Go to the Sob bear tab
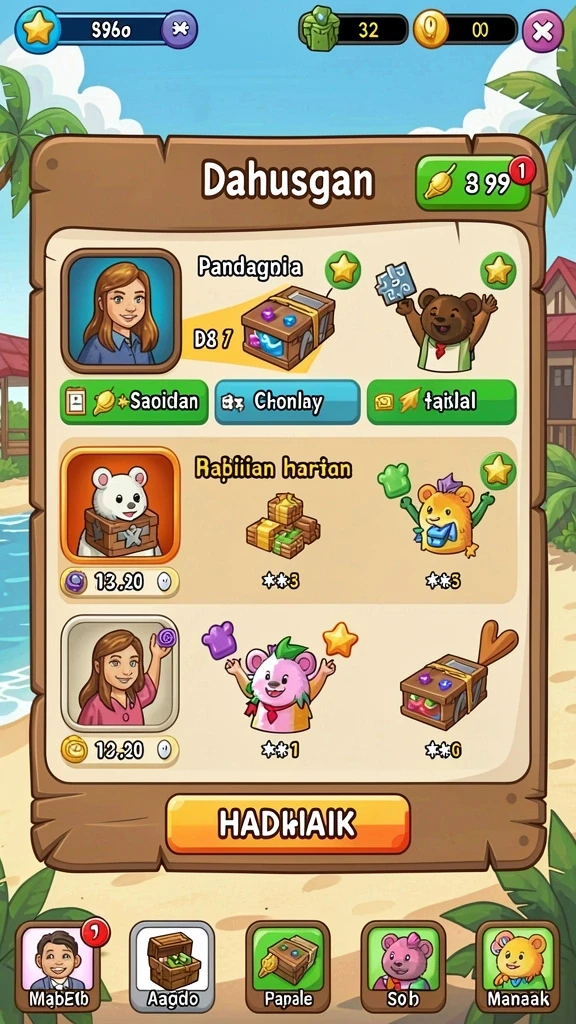576x1024 pixels. [402, 965]
